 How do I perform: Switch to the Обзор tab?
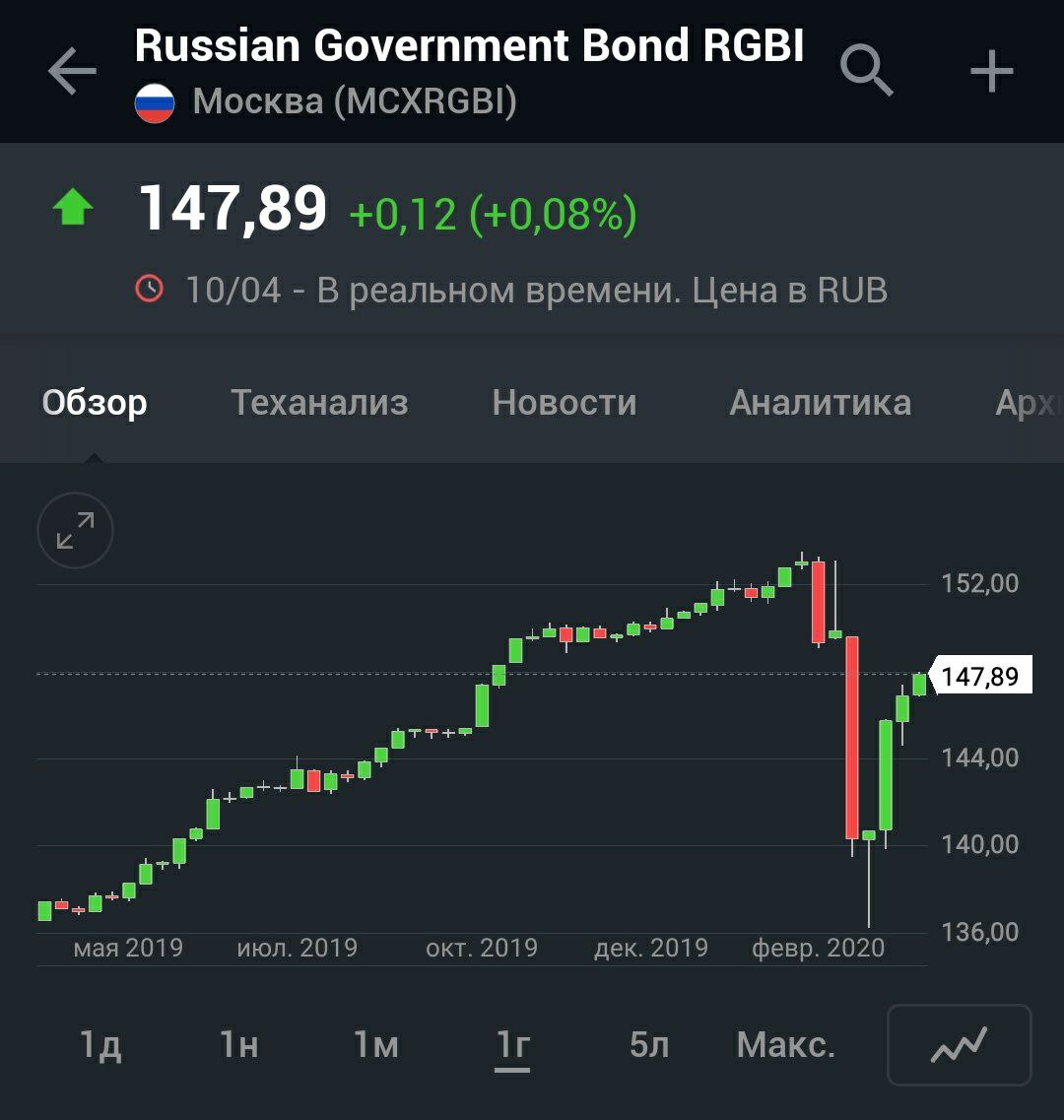95,402
